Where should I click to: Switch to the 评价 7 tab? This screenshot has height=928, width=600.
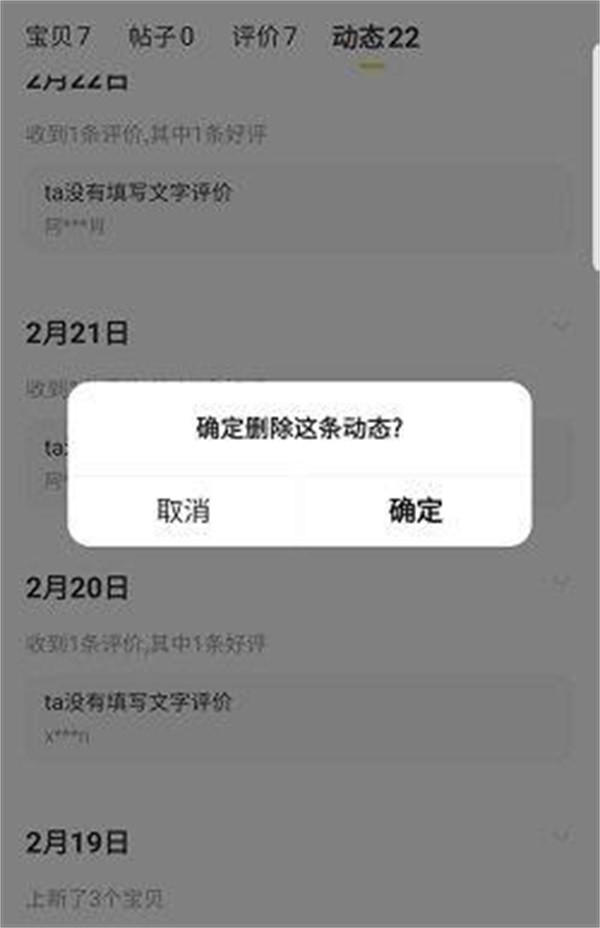click(264, 38)
